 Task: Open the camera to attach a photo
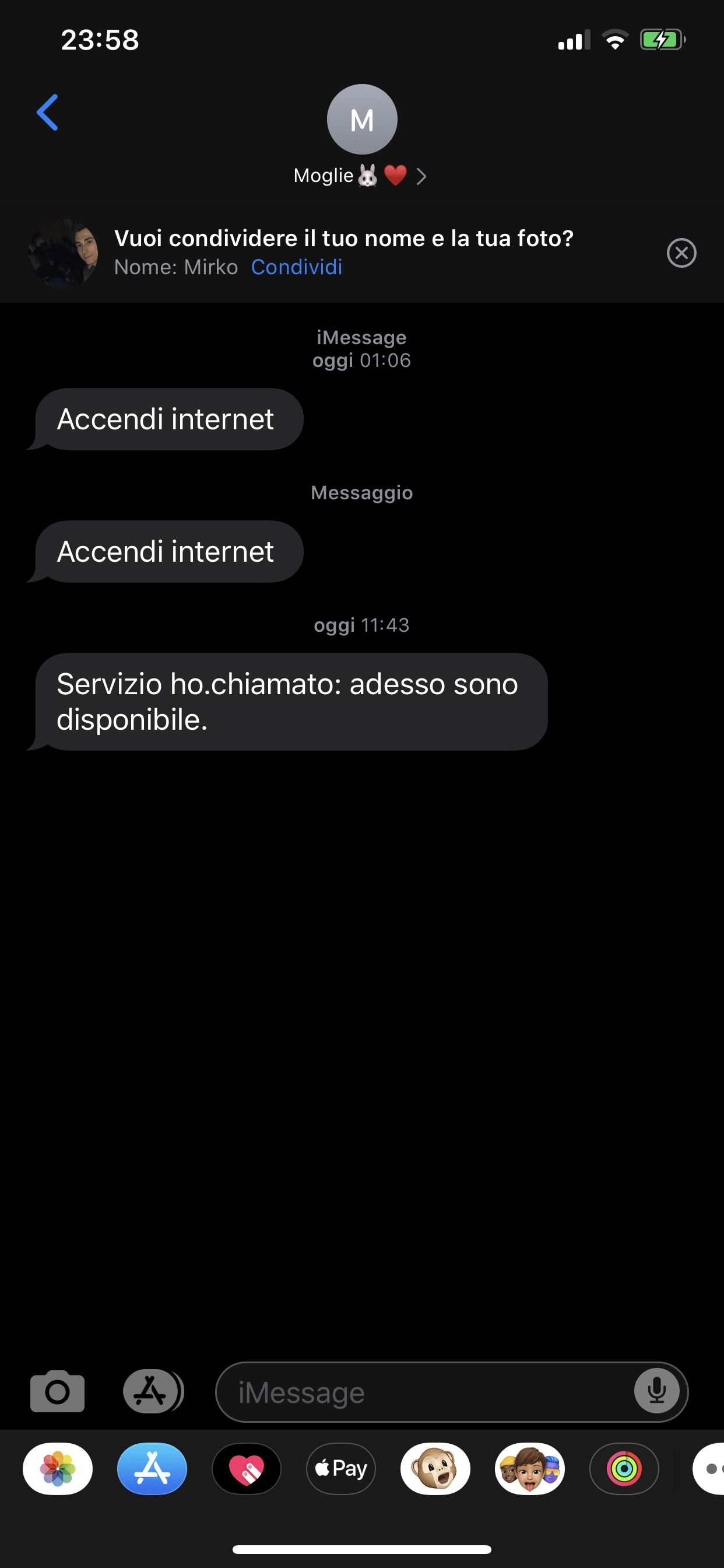(57, 1391)
